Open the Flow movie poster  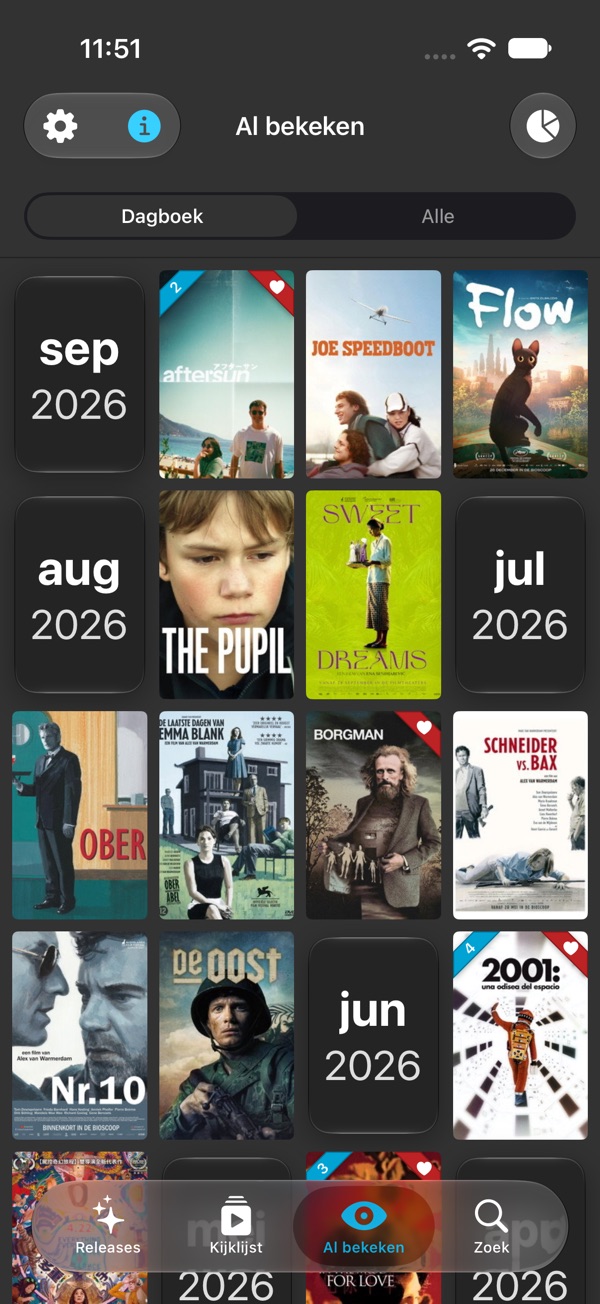click(x=520, y=374)
